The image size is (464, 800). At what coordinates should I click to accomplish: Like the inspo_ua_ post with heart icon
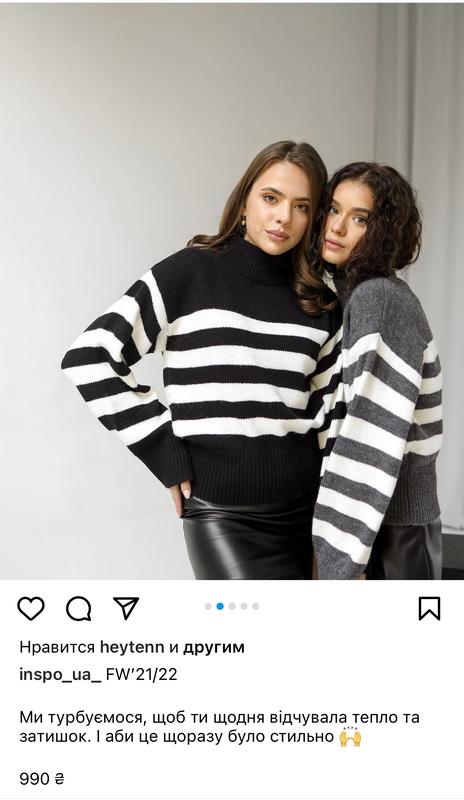click(31, 608)
